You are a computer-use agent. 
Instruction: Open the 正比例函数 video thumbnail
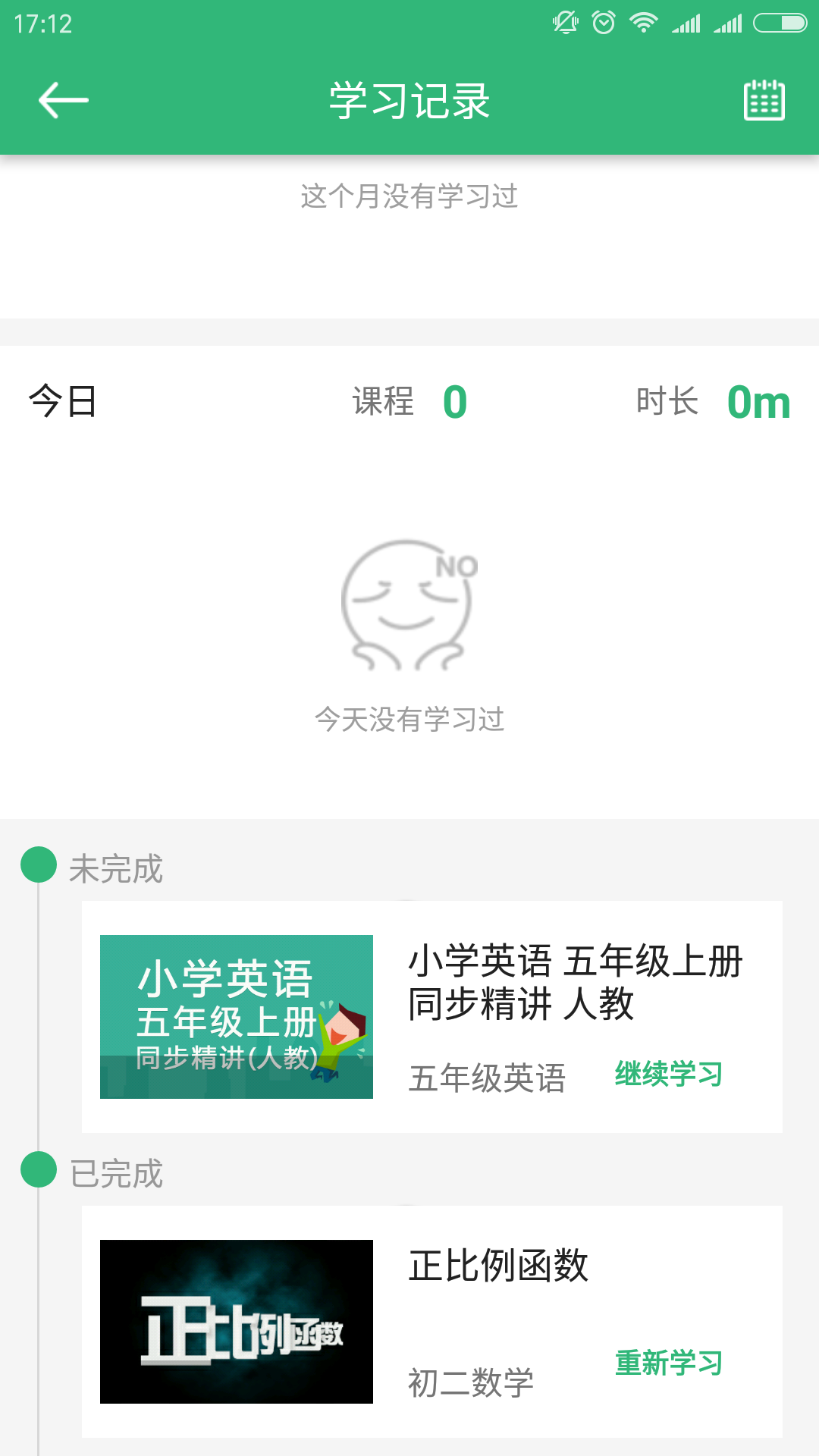(x=237, y=1322)
